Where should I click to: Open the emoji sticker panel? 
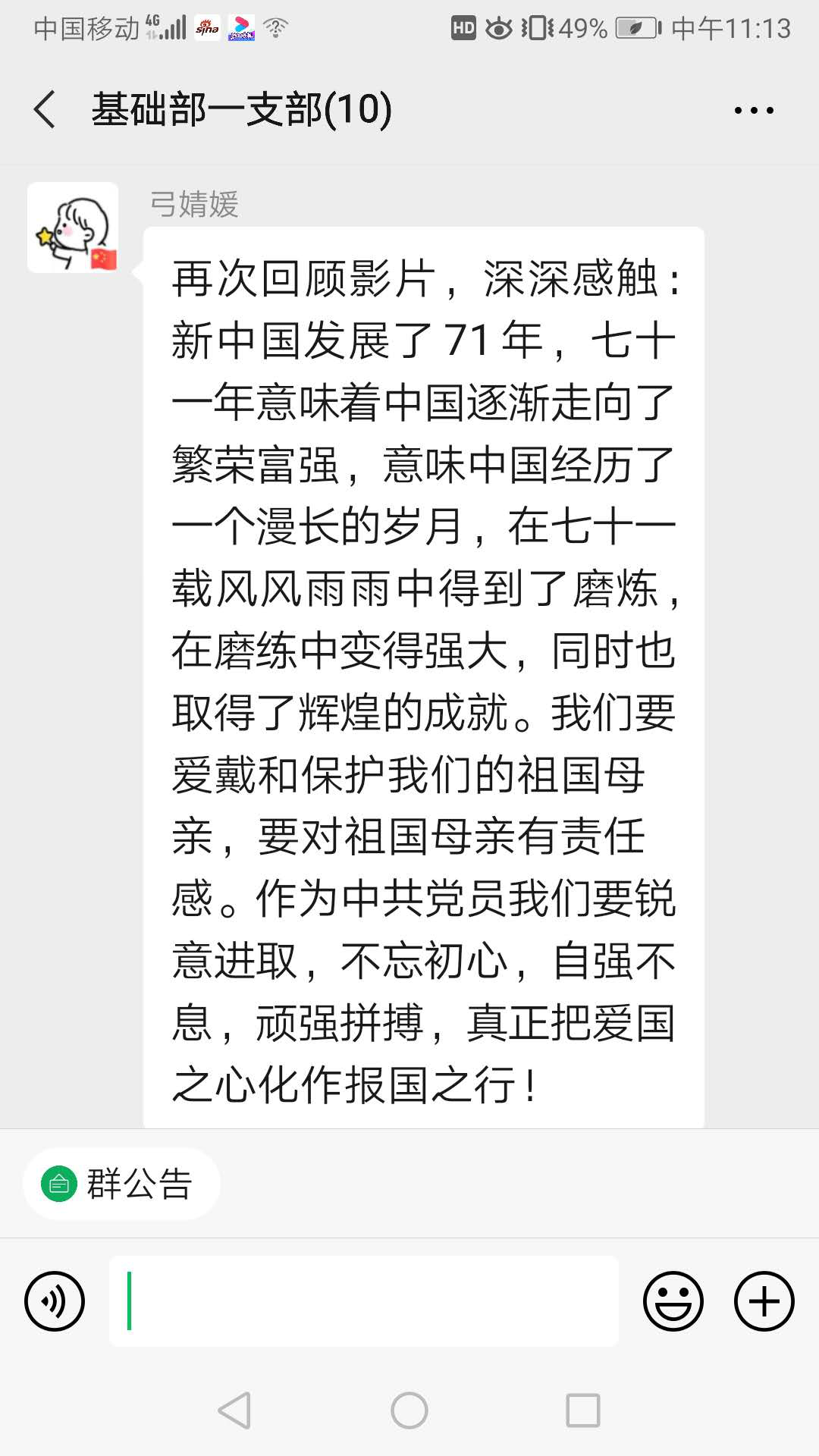coord(673,1301)
